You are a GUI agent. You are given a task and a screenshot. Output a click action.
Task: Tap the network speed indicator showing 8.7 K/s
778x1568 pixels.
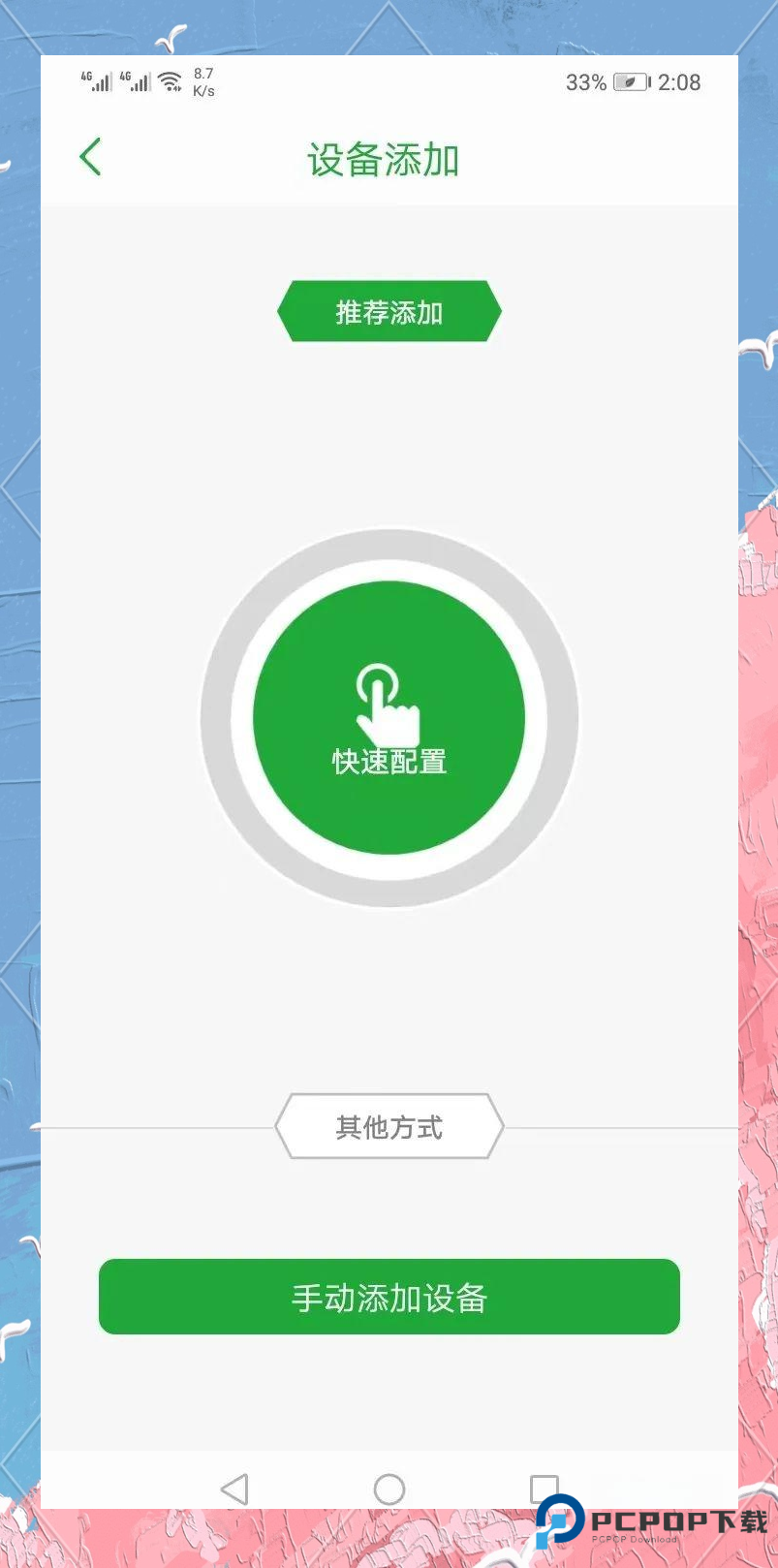tap(202, 81)
